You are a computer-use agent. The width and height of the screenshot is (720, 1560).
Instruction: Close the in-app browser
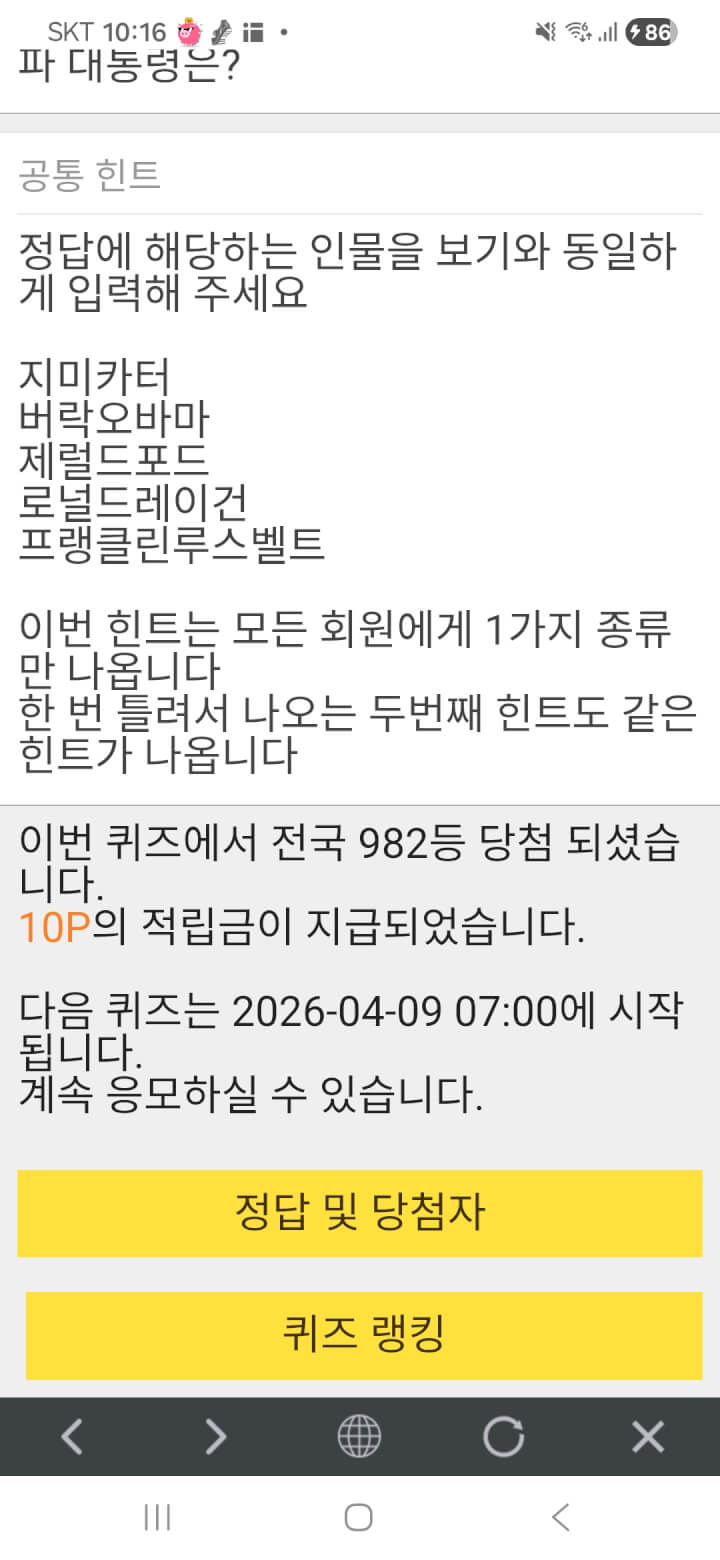(648, 1437)
